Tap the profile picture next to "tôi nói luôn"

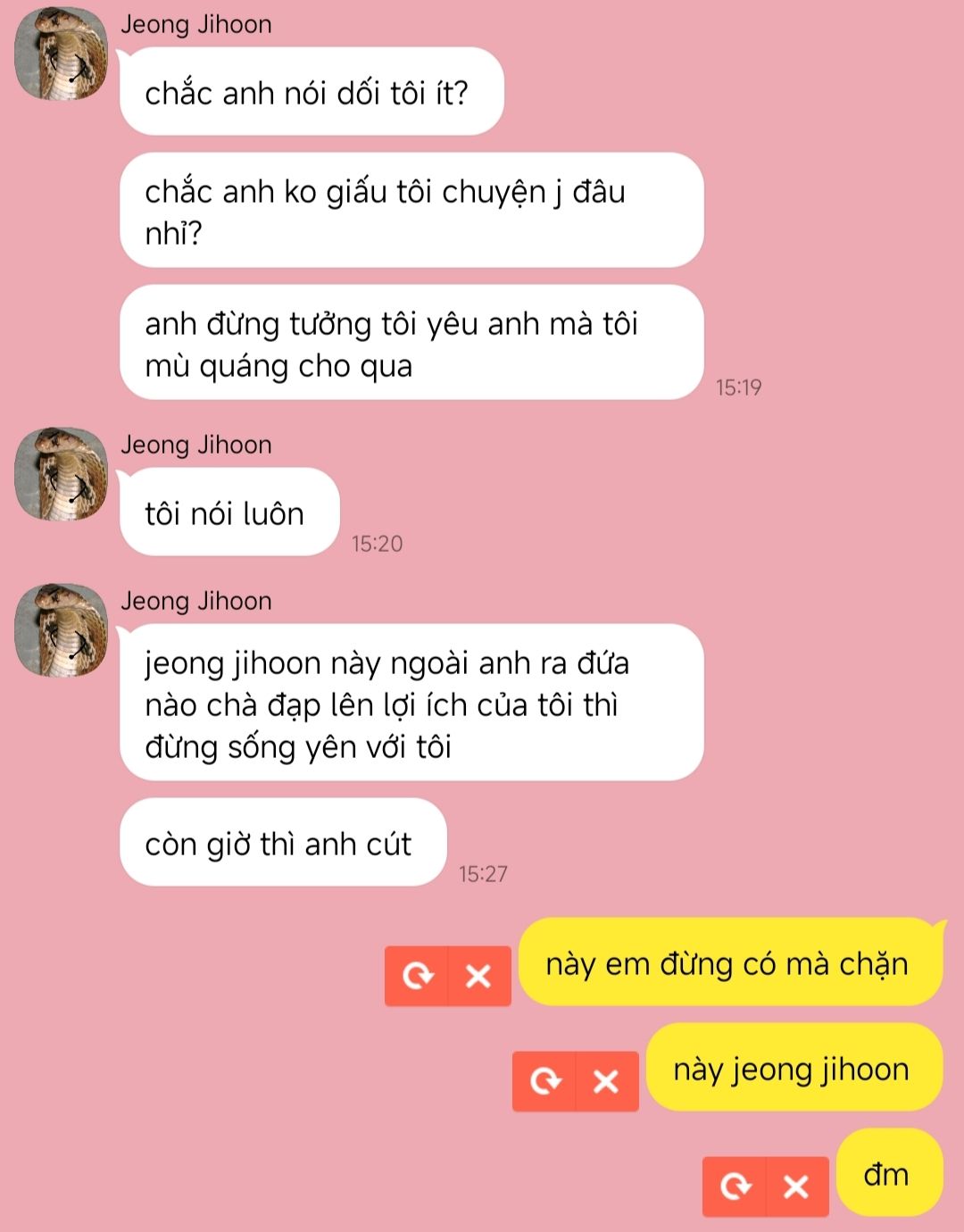62,474
